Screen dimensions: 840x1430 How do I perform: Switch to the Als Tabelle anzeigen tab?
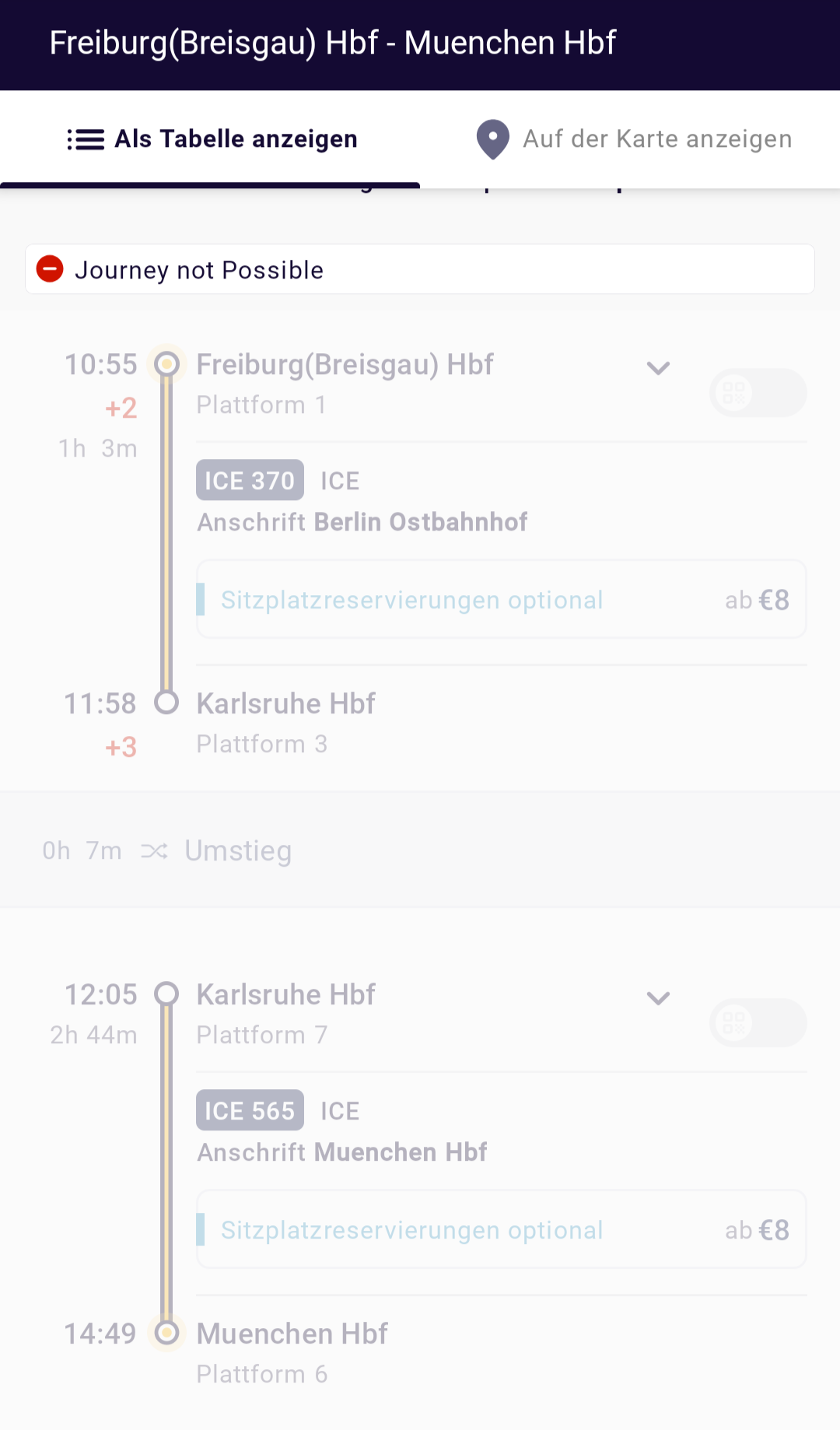(x=212, y=139)
